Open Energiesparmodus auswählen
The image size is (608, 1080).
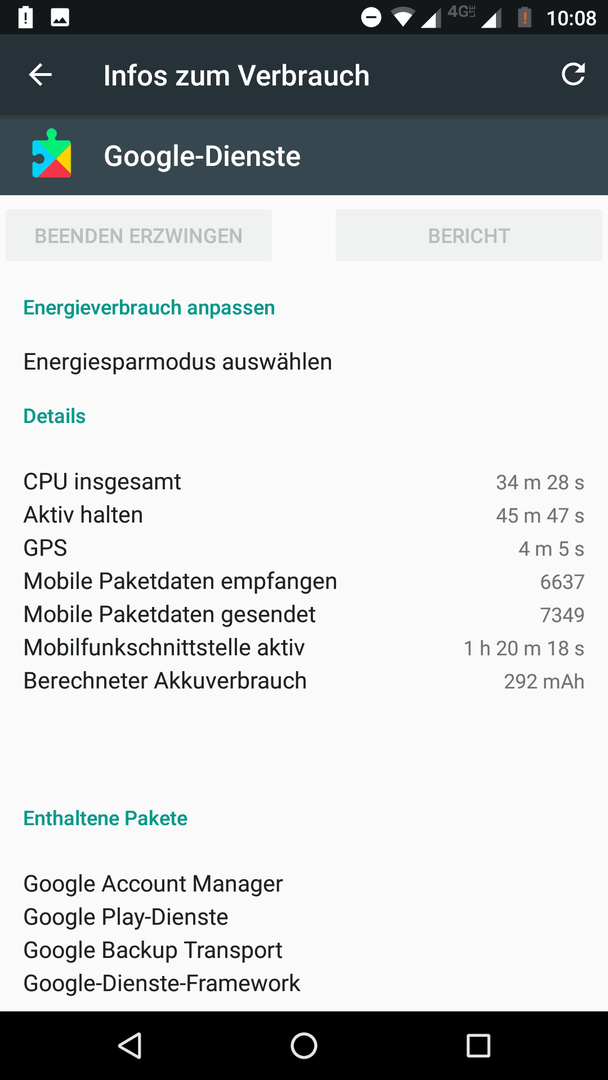point(304,362)
